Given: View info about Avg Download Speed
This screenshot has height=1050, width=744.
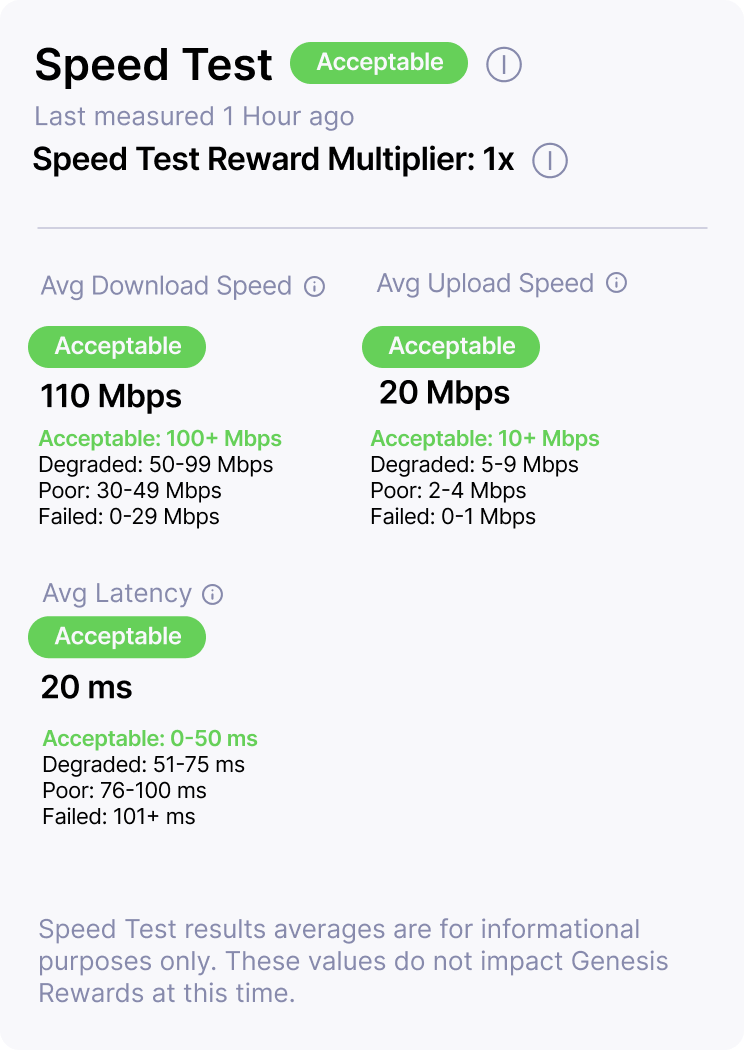Looking at the screenshot, I should [314, 287].
